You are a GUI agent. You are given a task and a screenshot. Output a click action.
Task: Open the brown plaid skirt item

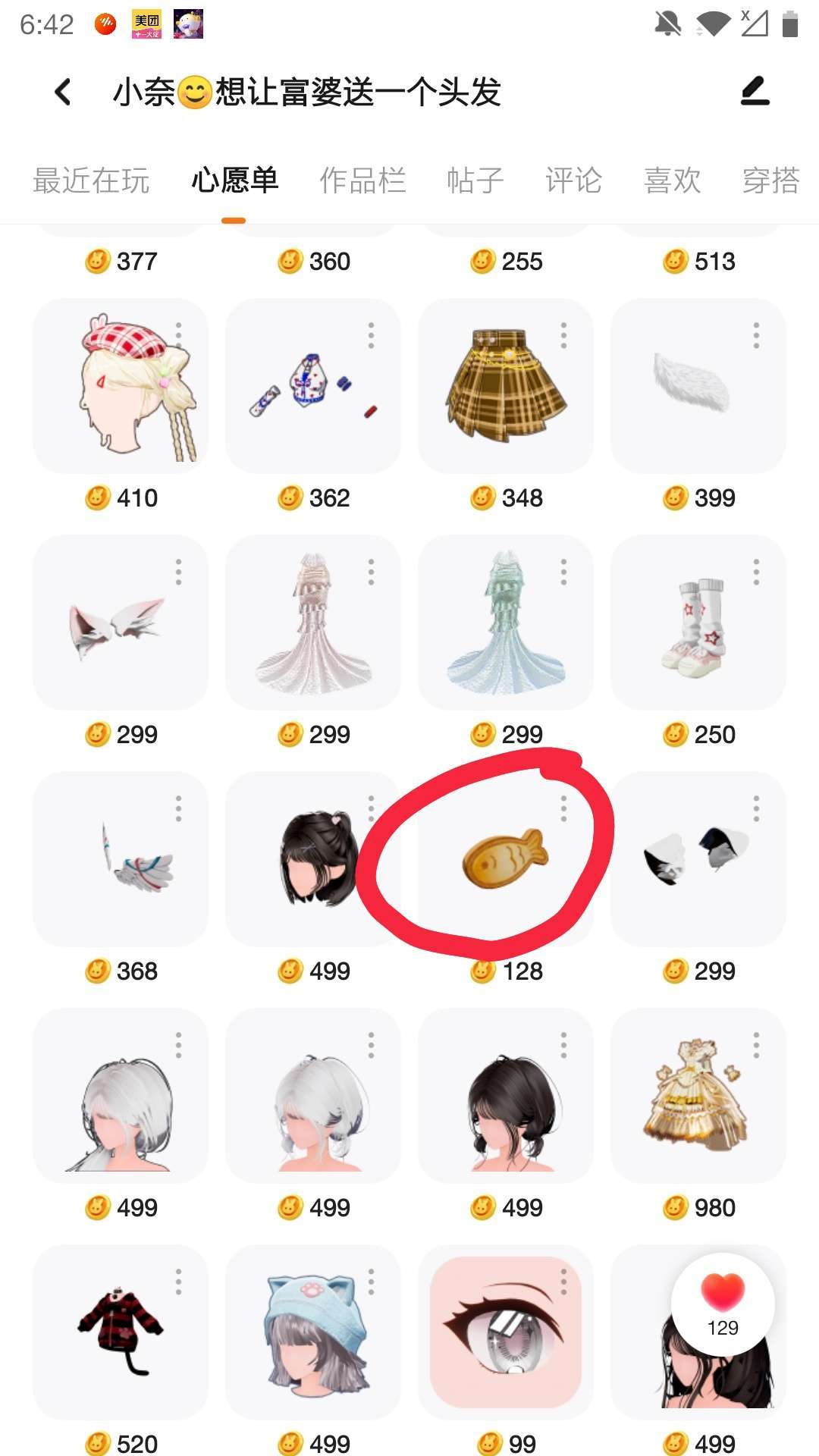(506, 386)
